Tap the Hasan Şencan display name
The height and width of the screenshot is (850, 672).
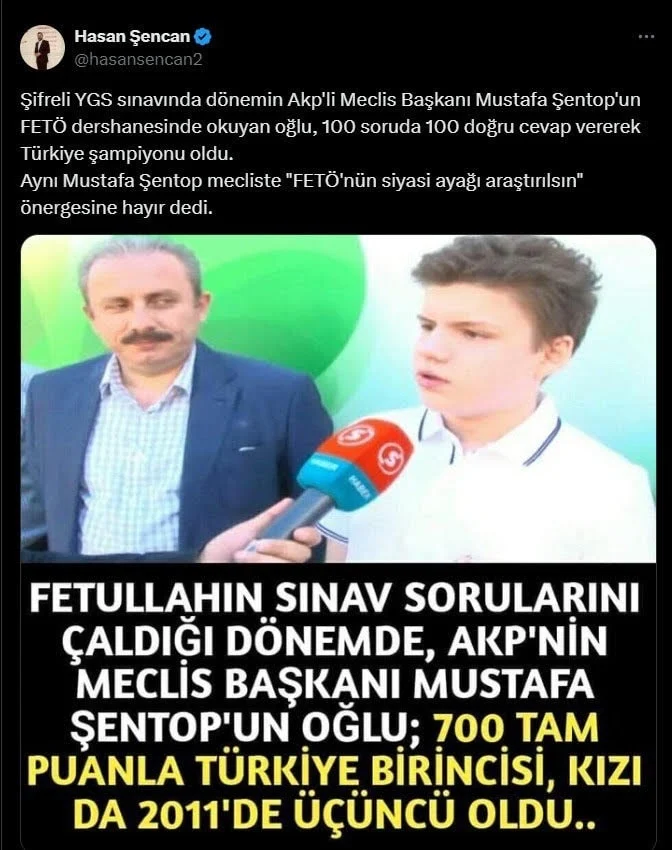pyautogui.click(x=132, y=37)
